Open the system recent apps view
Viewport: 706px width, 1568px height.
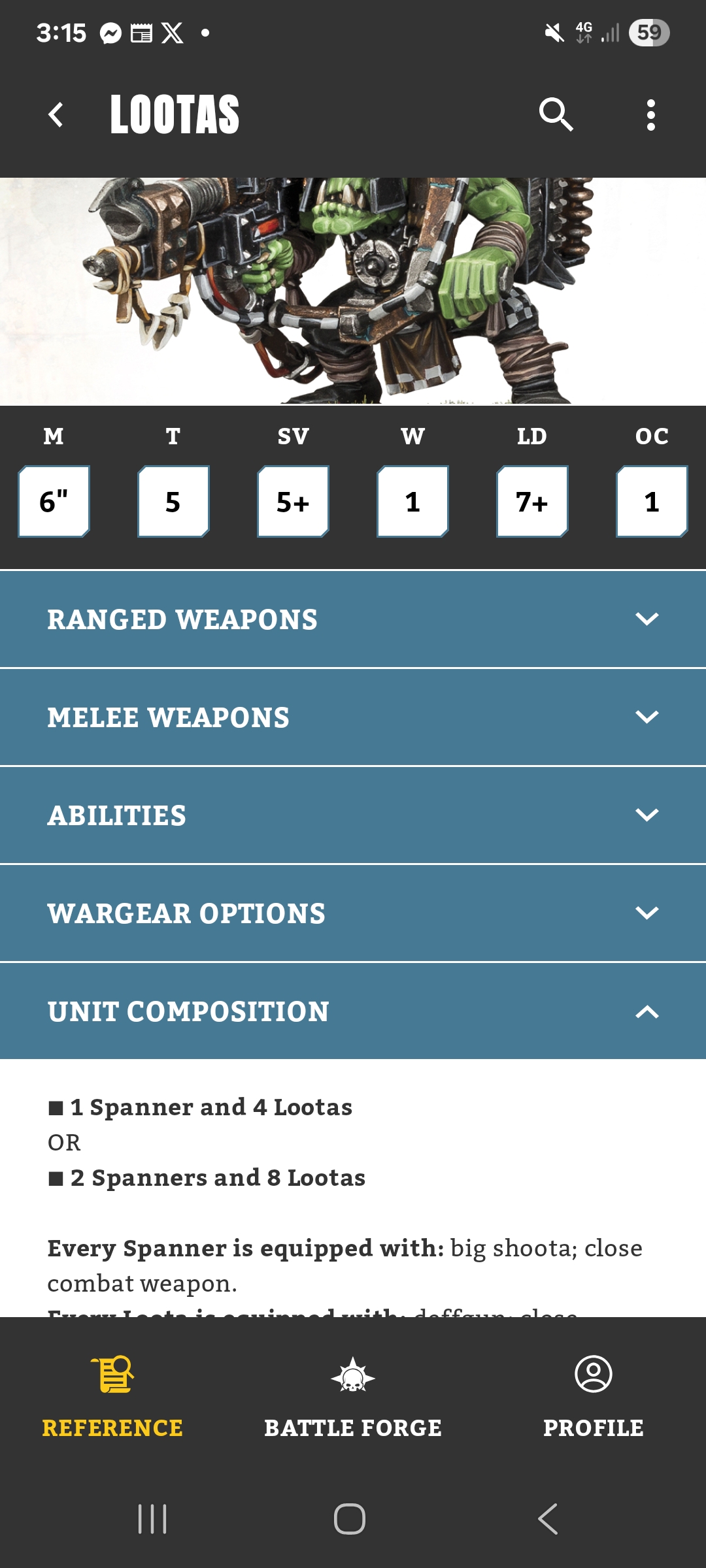152,1519
